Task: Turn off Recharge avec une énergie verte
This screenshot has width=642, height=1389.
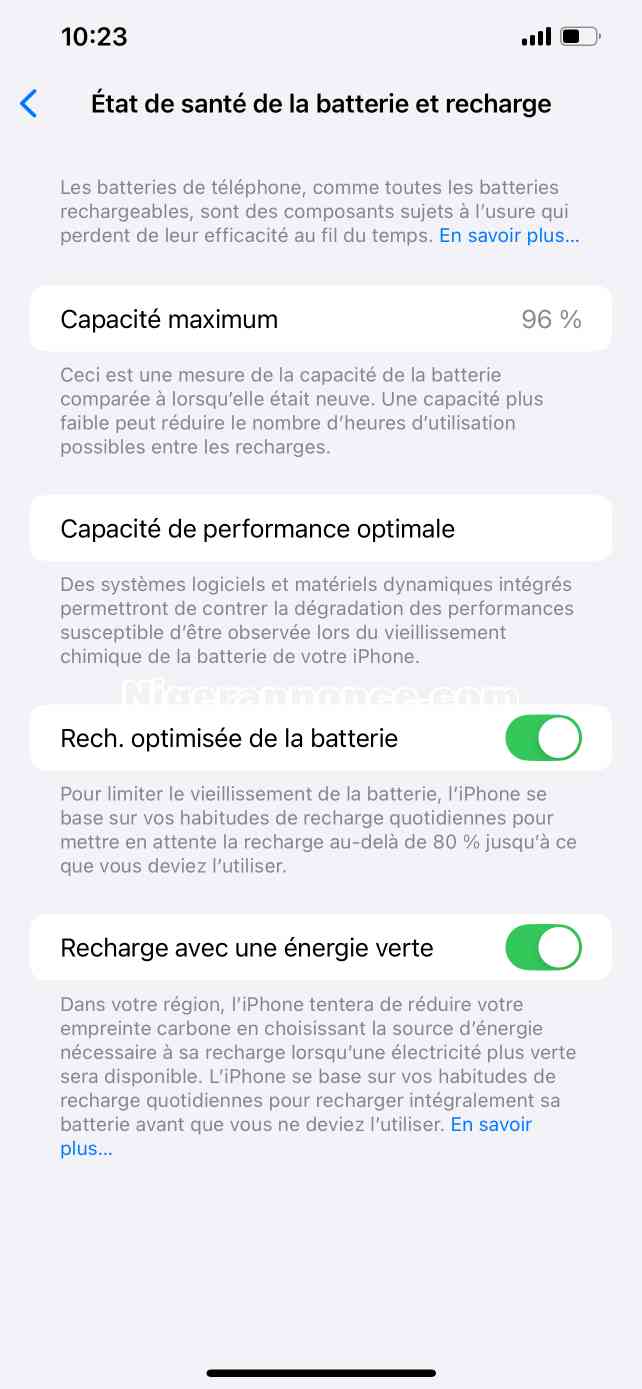Action: coord(543,947)
